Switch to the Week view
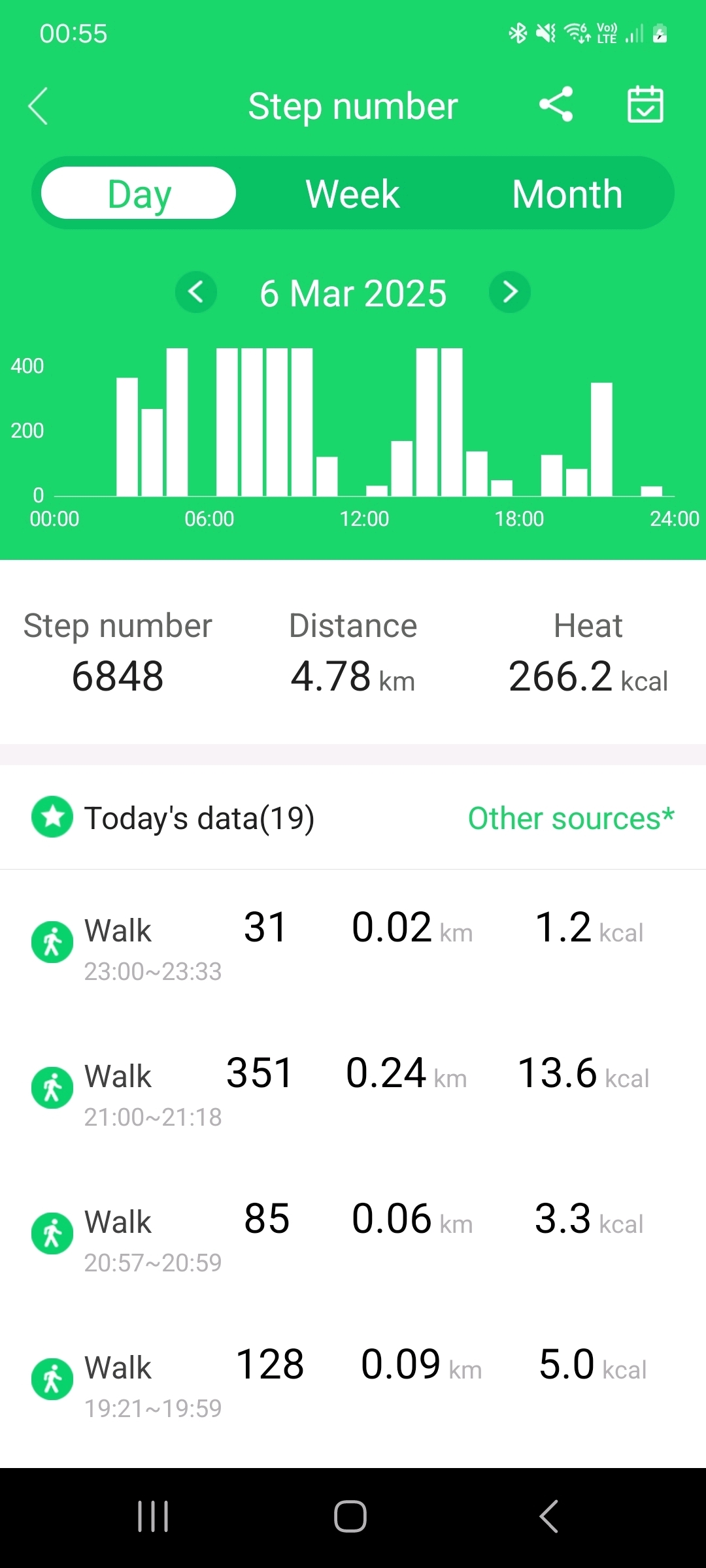Viewport: 706px width, 1568px height. [353, 193]
